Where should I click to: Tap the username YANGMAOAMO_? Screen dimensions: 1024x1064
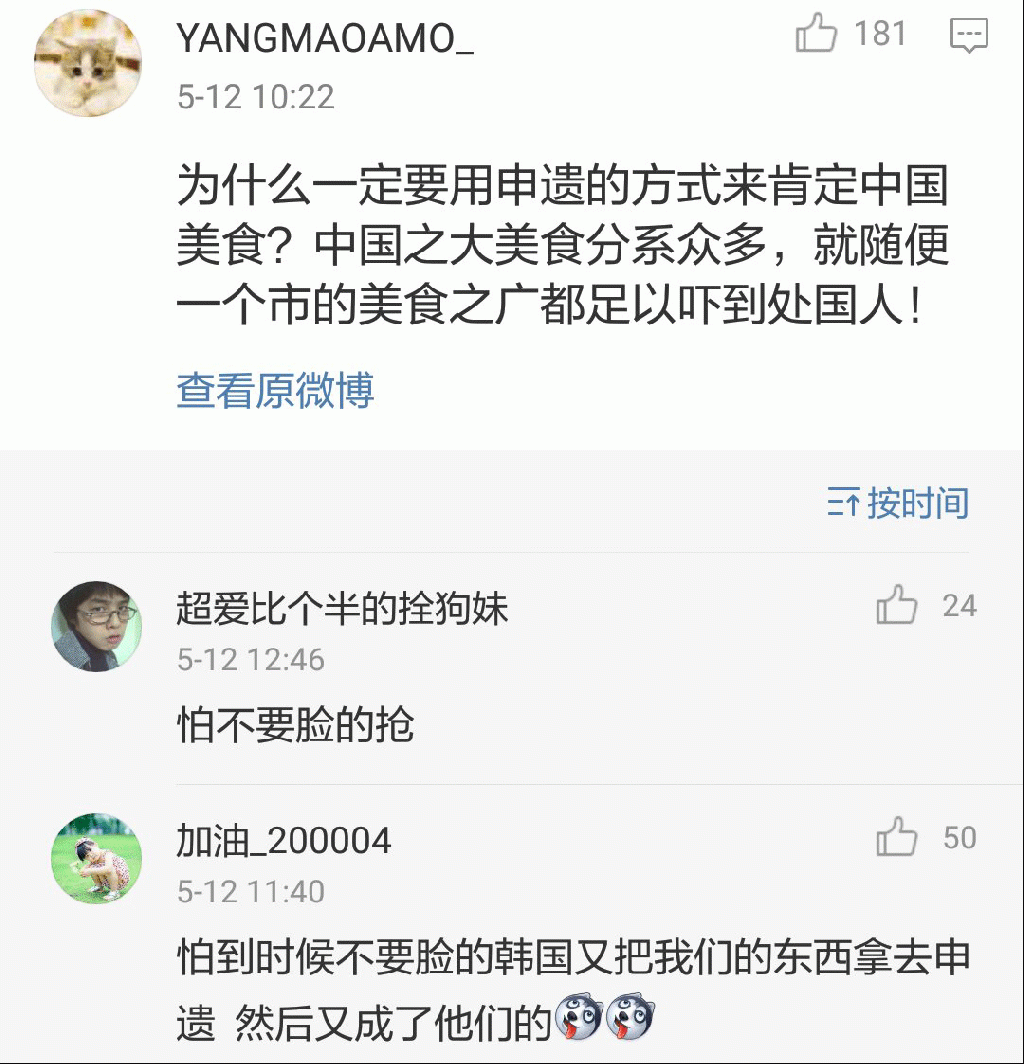(x=325, y=39)
